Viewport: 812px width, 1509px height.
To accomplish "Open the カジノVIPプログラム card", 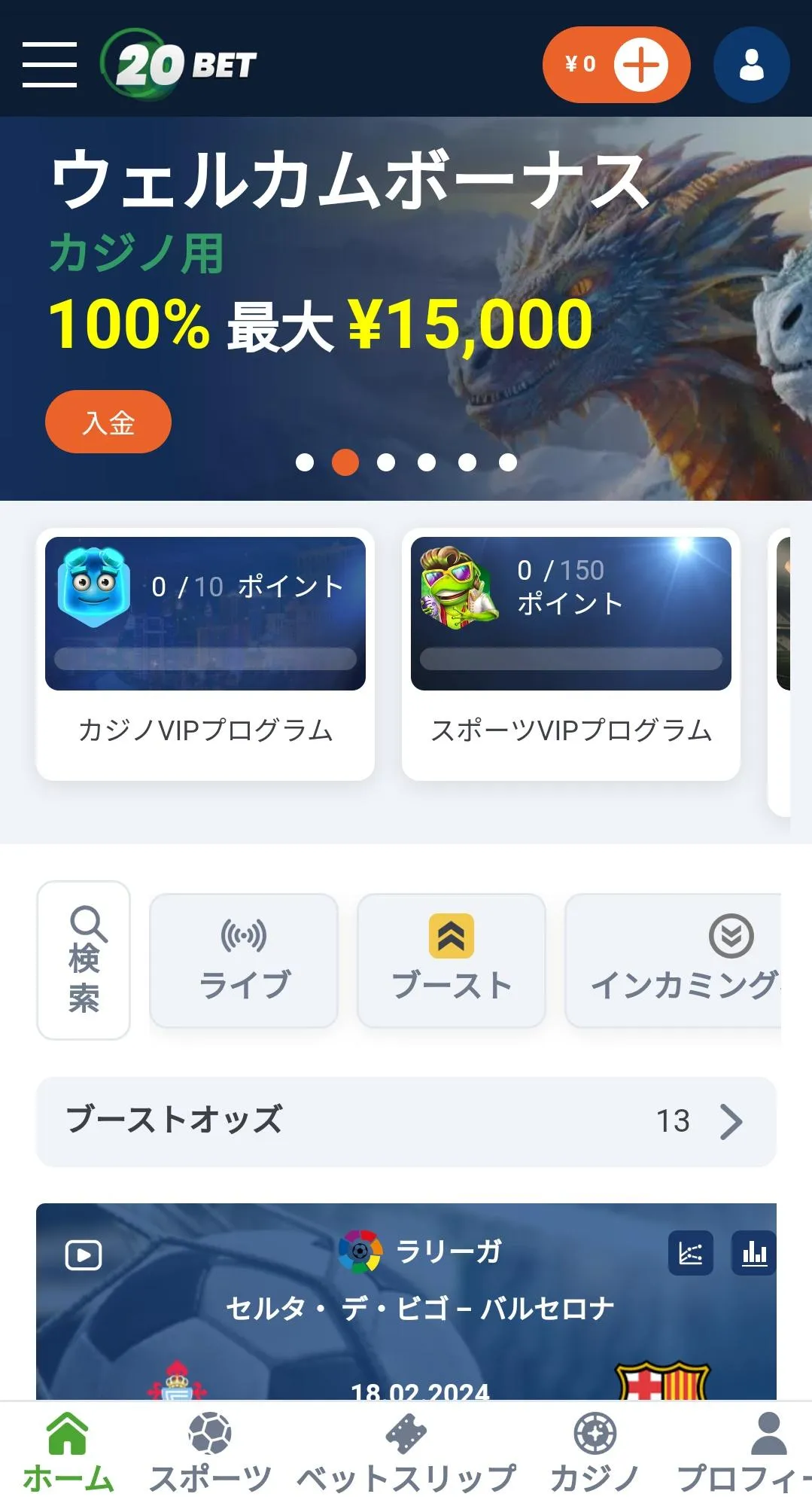I will (x=205, y=654).
